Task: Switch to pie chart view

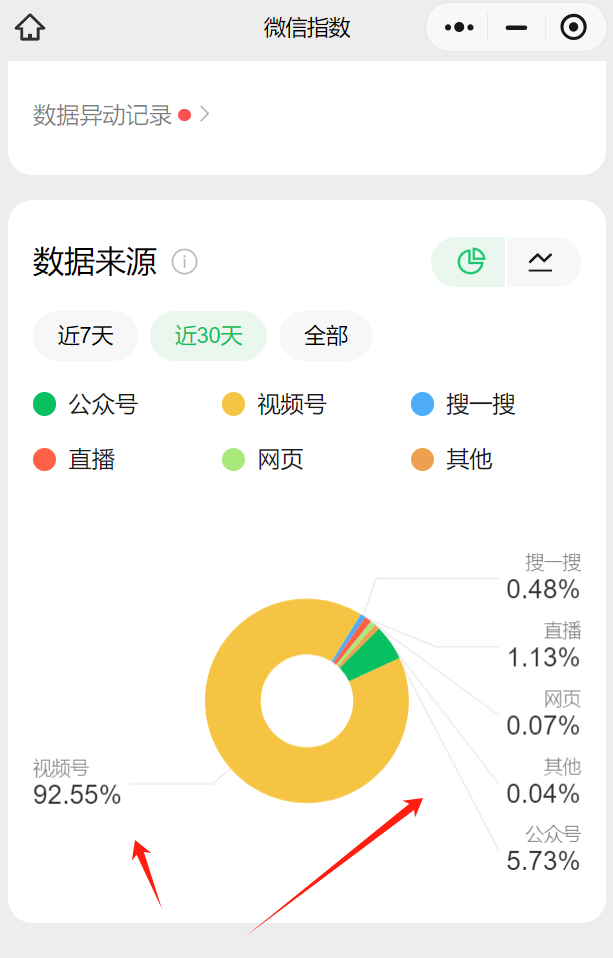Action: [470, 262]
